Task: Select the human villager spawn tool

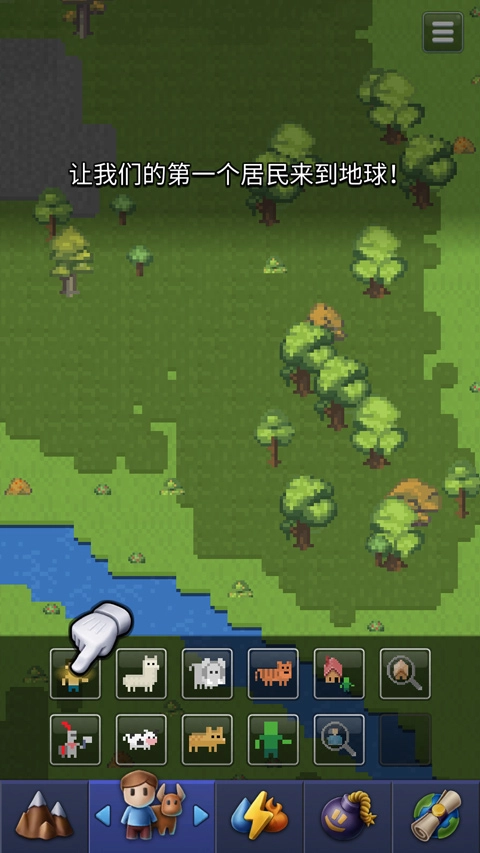Action: click(x=75, y=673)
